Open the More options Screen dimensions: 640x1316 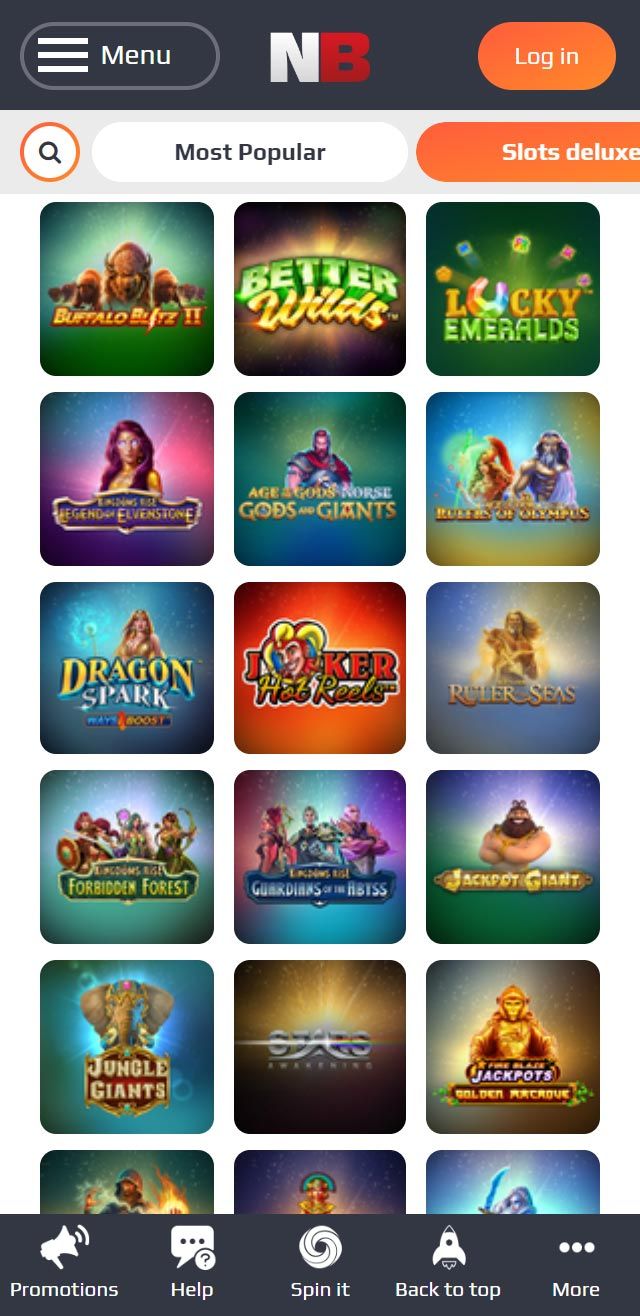tap(576, 1264)
